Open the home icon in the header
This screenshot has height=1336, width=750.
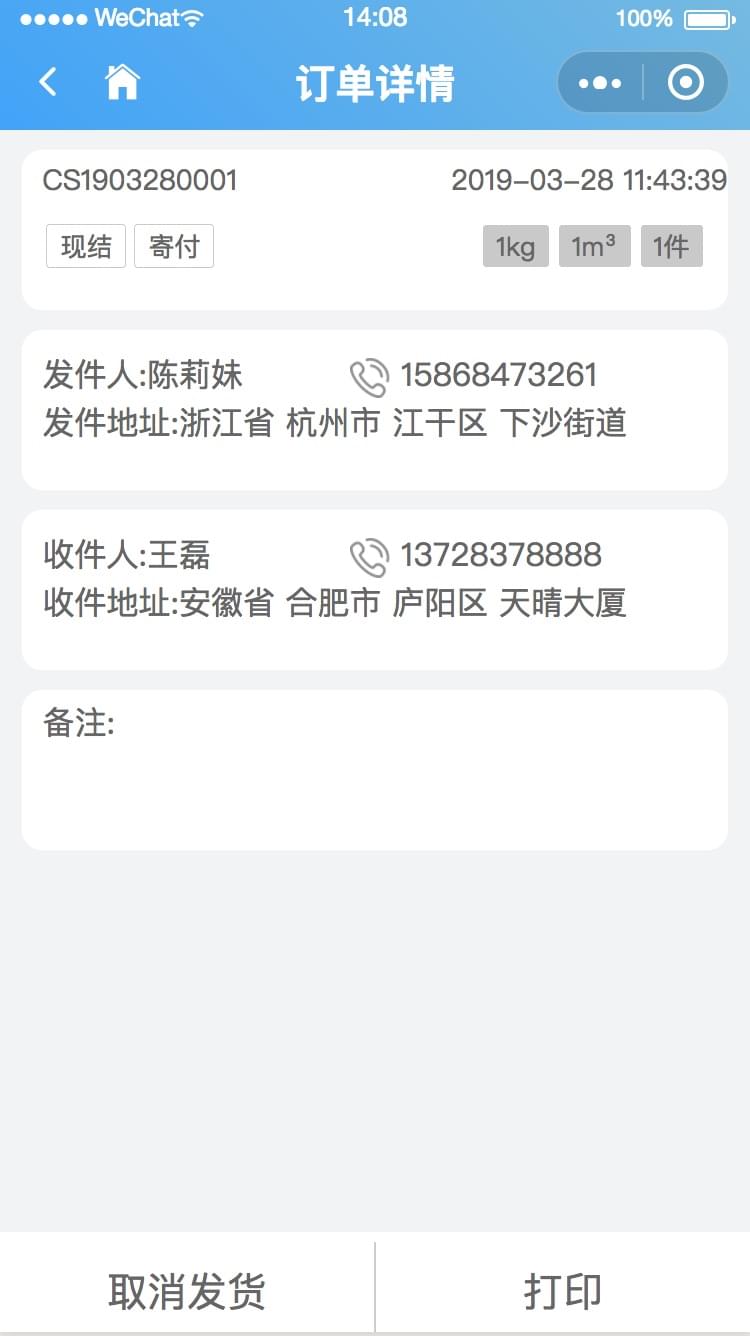[x=122, y=82]
